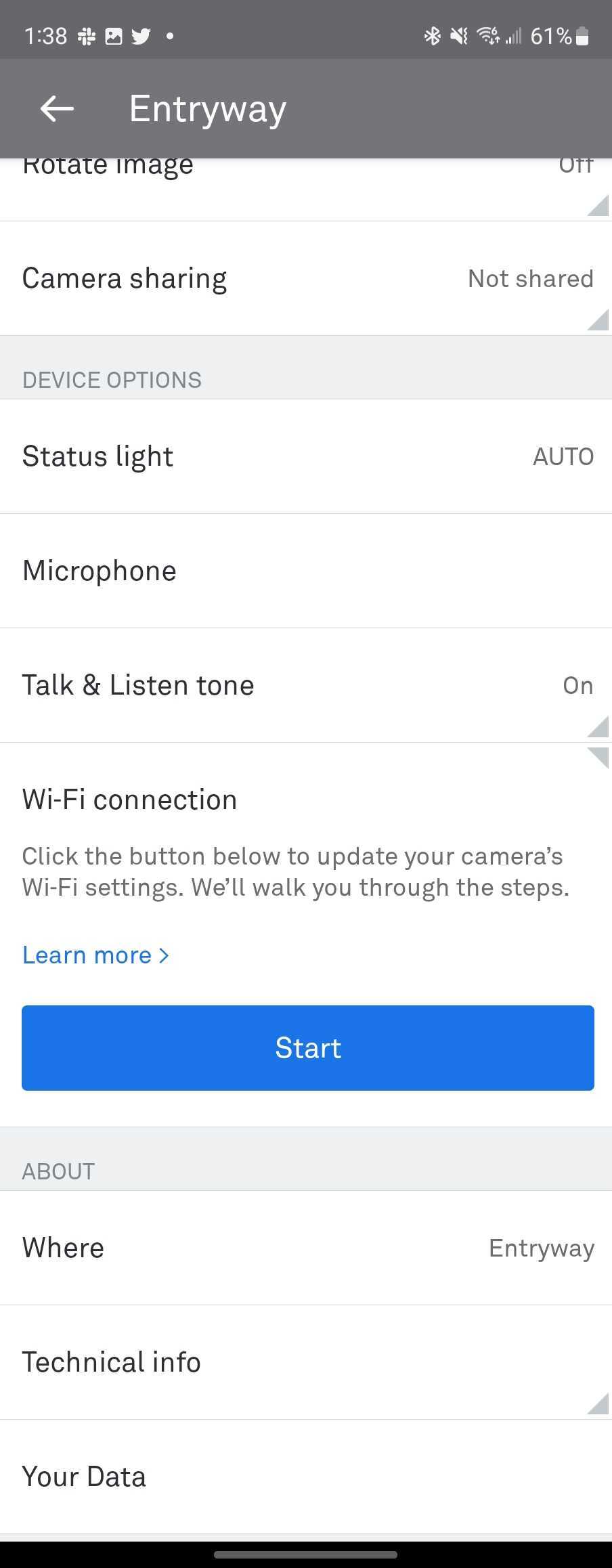The image size is (612, 1568).
Task: Open Microphone settings
Action: point(305,571)
